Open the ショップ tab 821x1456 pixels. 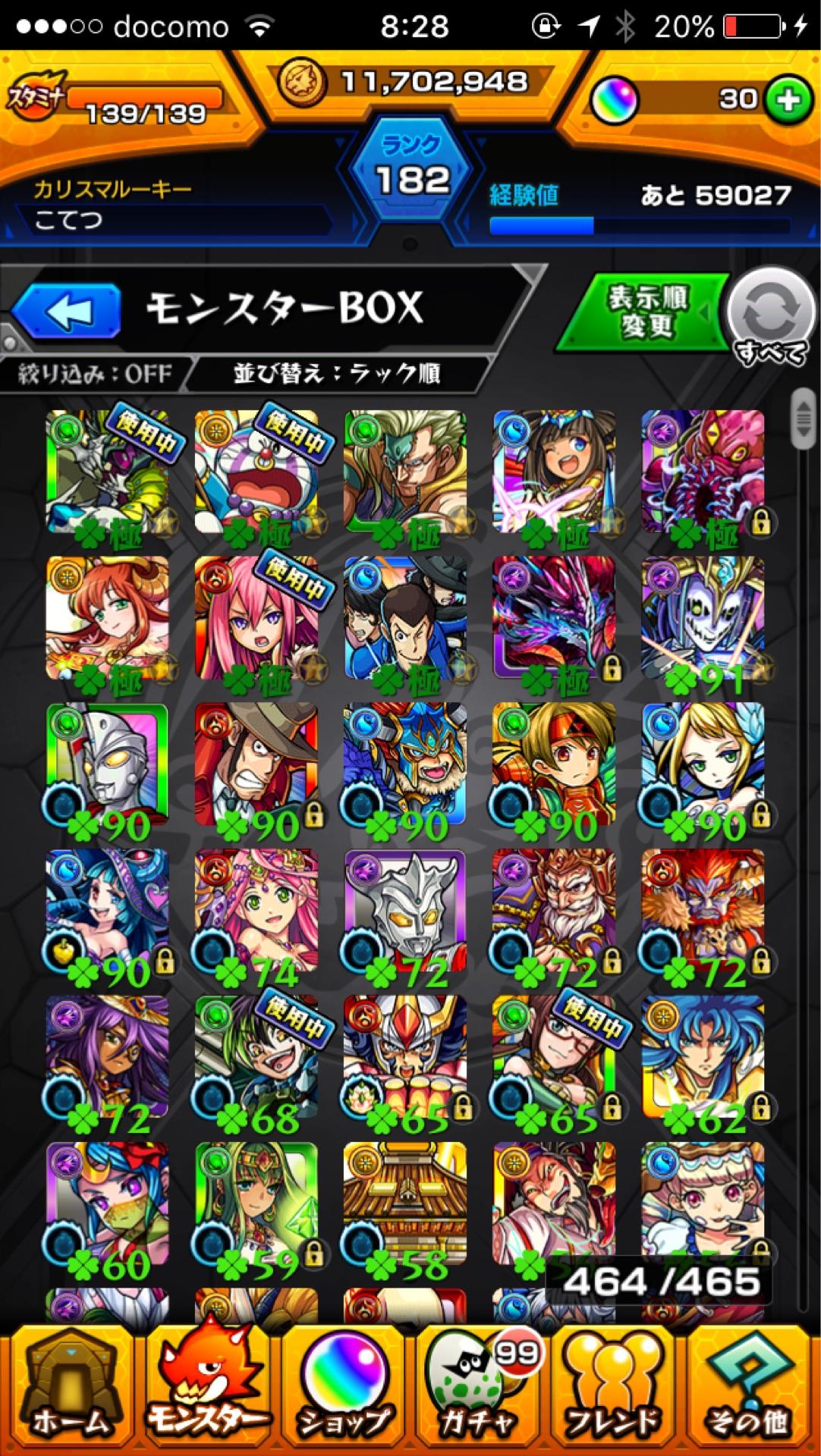343,1394
